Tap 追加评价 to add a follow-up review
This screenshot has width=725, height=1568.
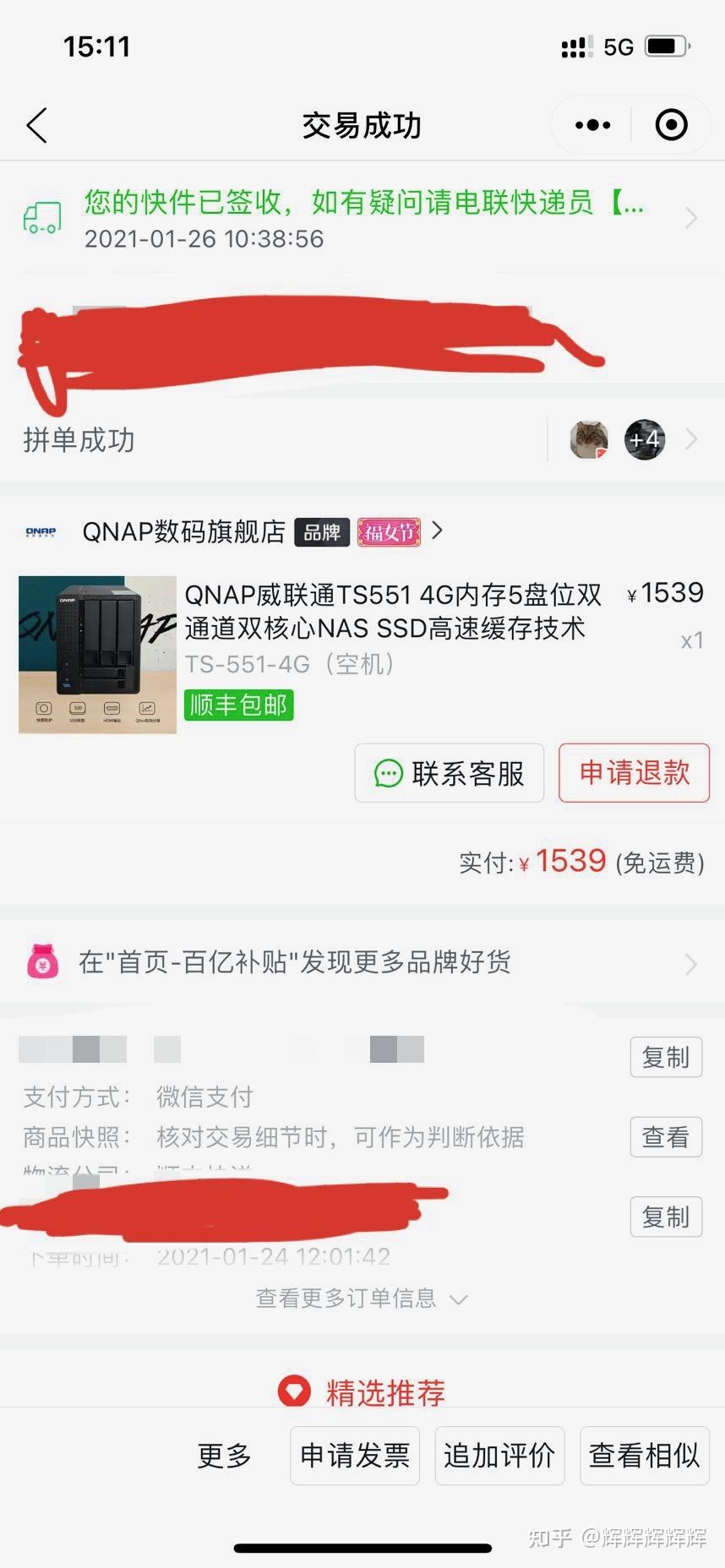point(499,1455)
